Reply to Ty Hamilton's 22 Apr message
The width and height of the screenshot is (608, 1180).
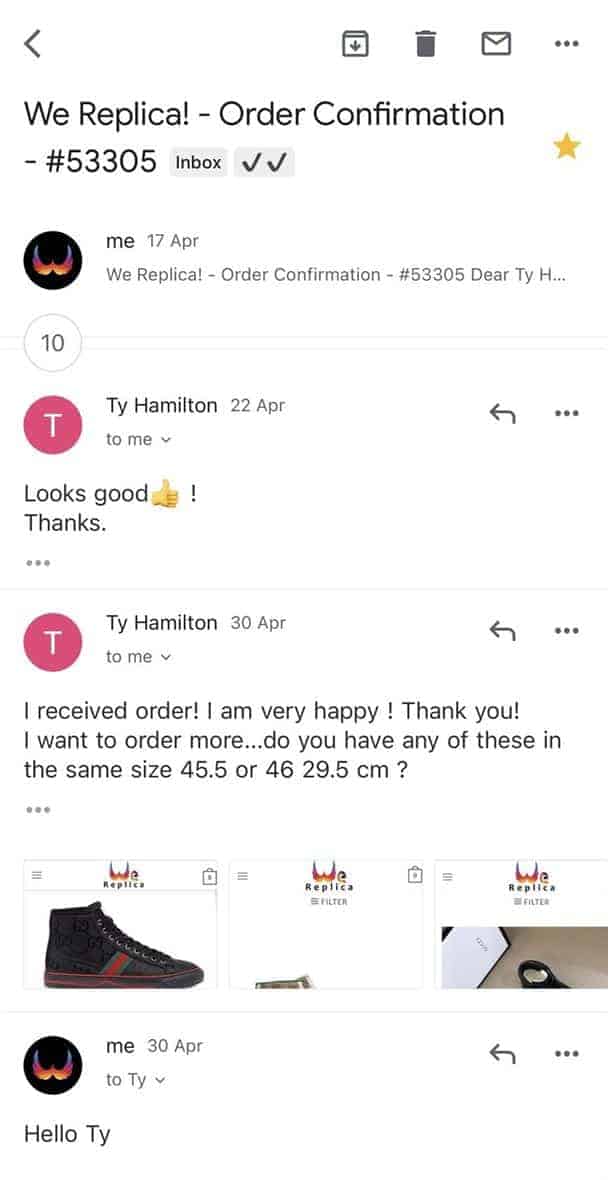[x=502, y=413]
